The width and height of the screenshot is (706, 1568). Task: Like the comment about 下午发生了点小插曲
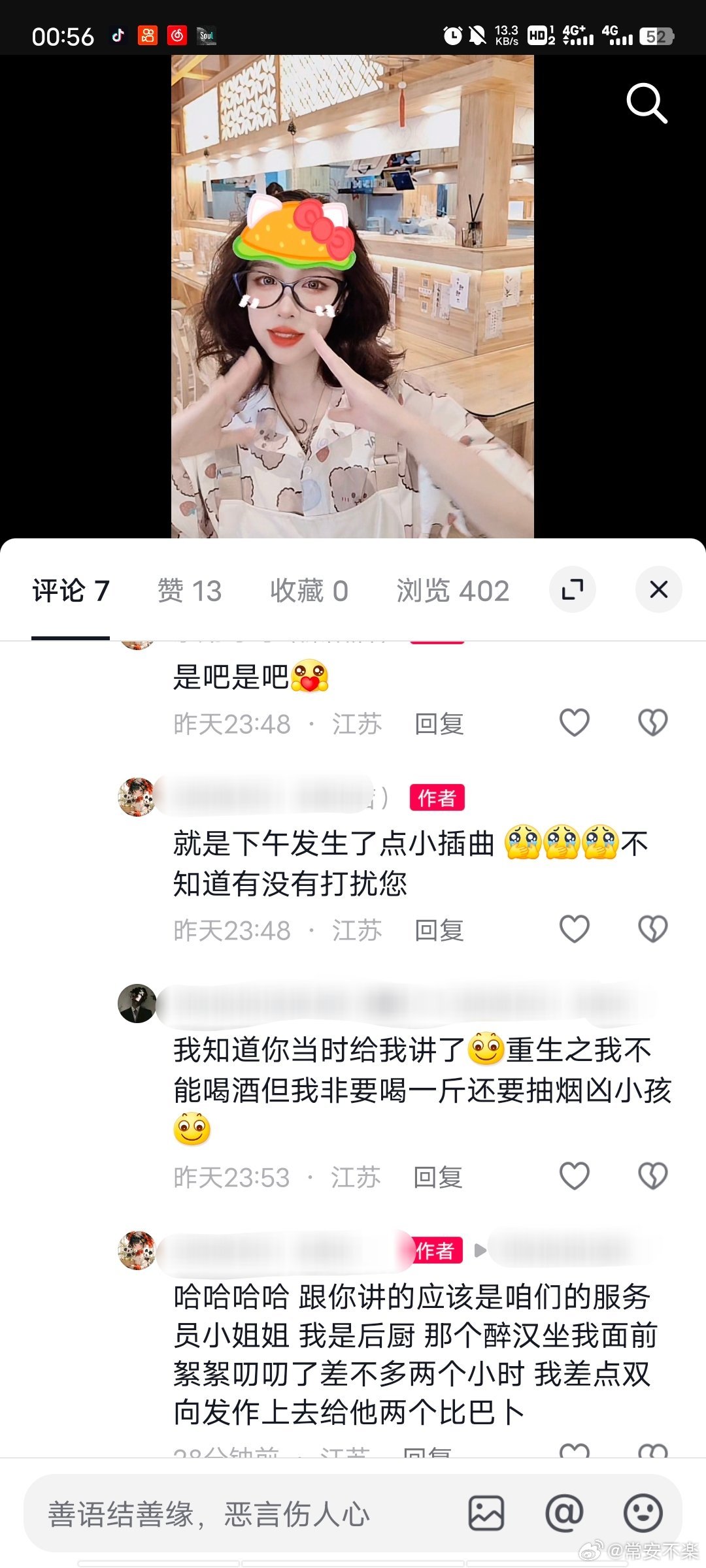pyautogui.click(x=575, y=929)
